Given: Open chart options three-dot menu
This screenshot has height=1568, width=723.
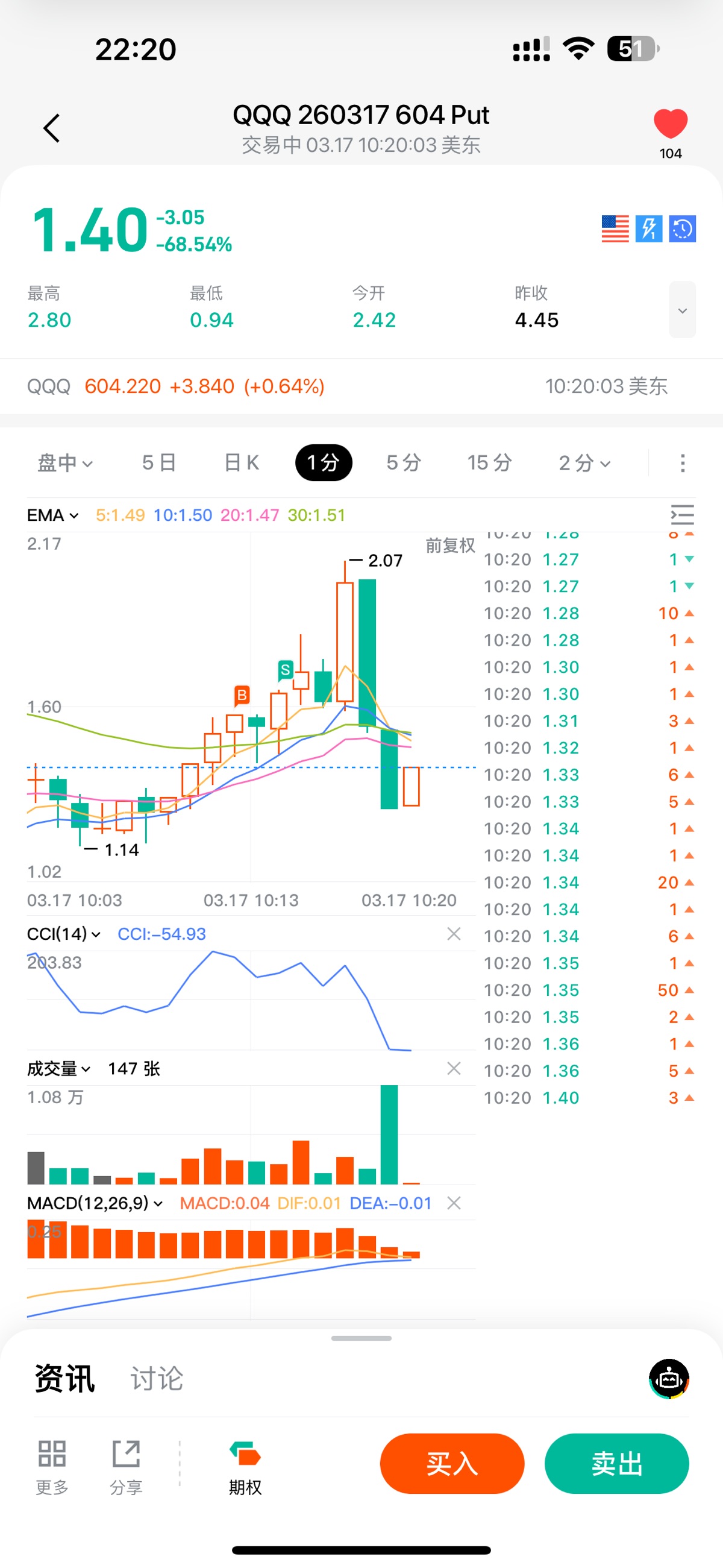Looking at the screenshot, I should 682,463.
